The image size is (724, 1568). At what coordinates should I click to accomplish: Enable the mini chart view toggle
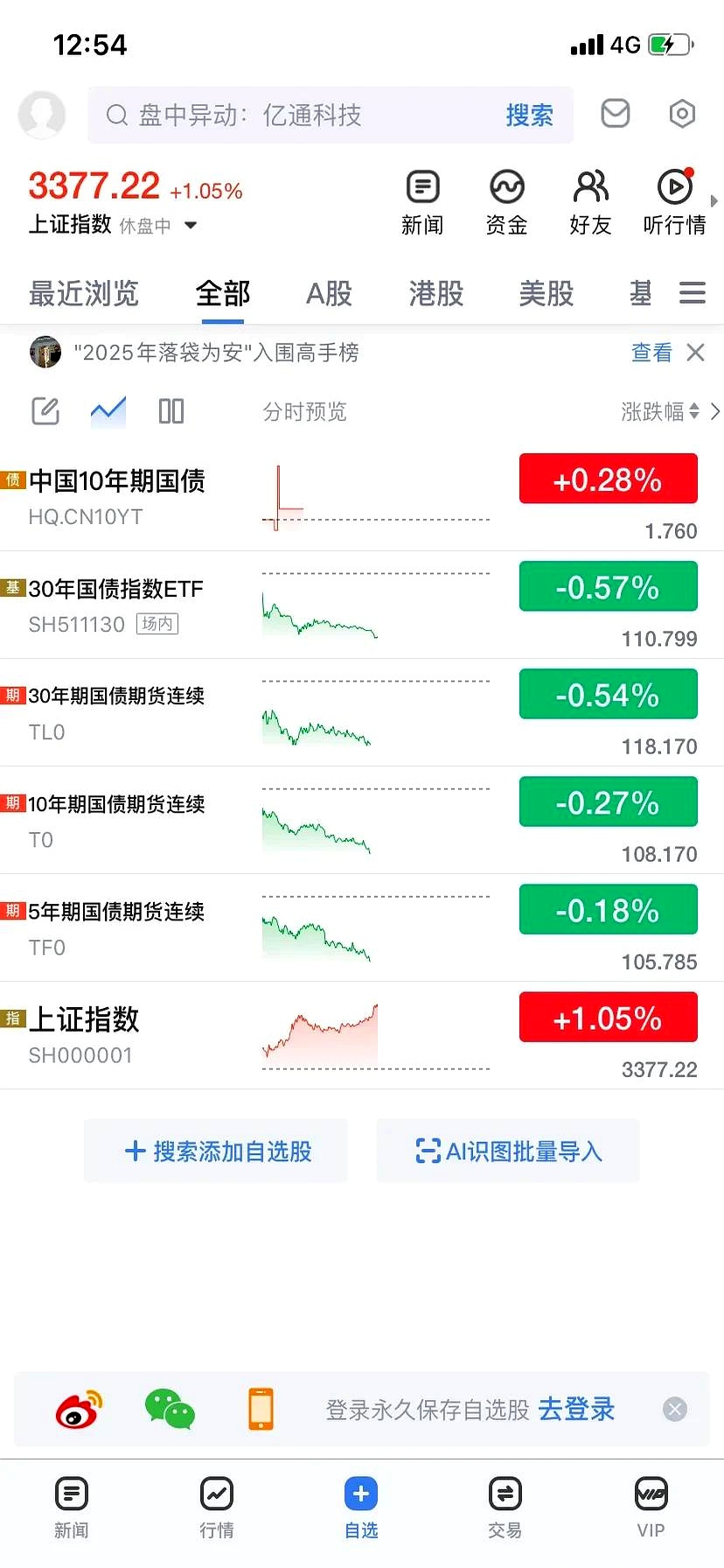point(108,410)
